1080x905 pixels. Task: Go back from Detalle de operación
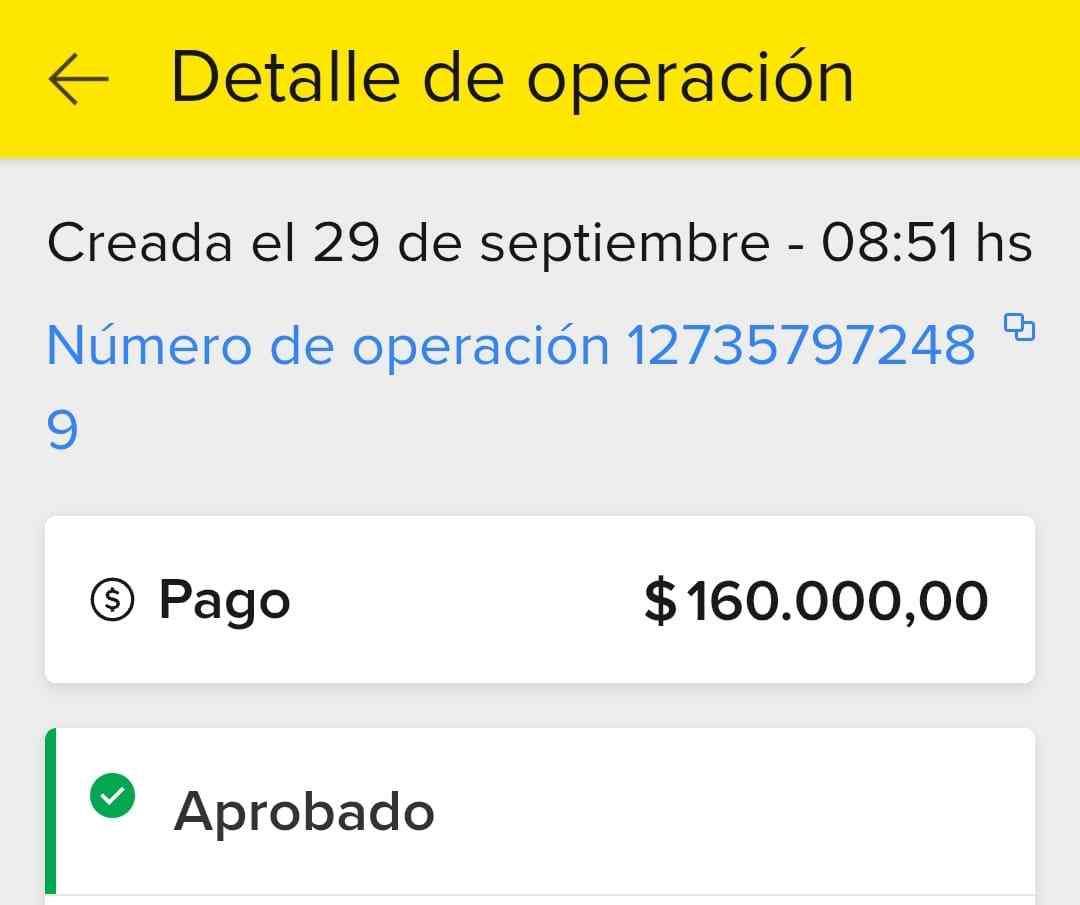point(78,80)
